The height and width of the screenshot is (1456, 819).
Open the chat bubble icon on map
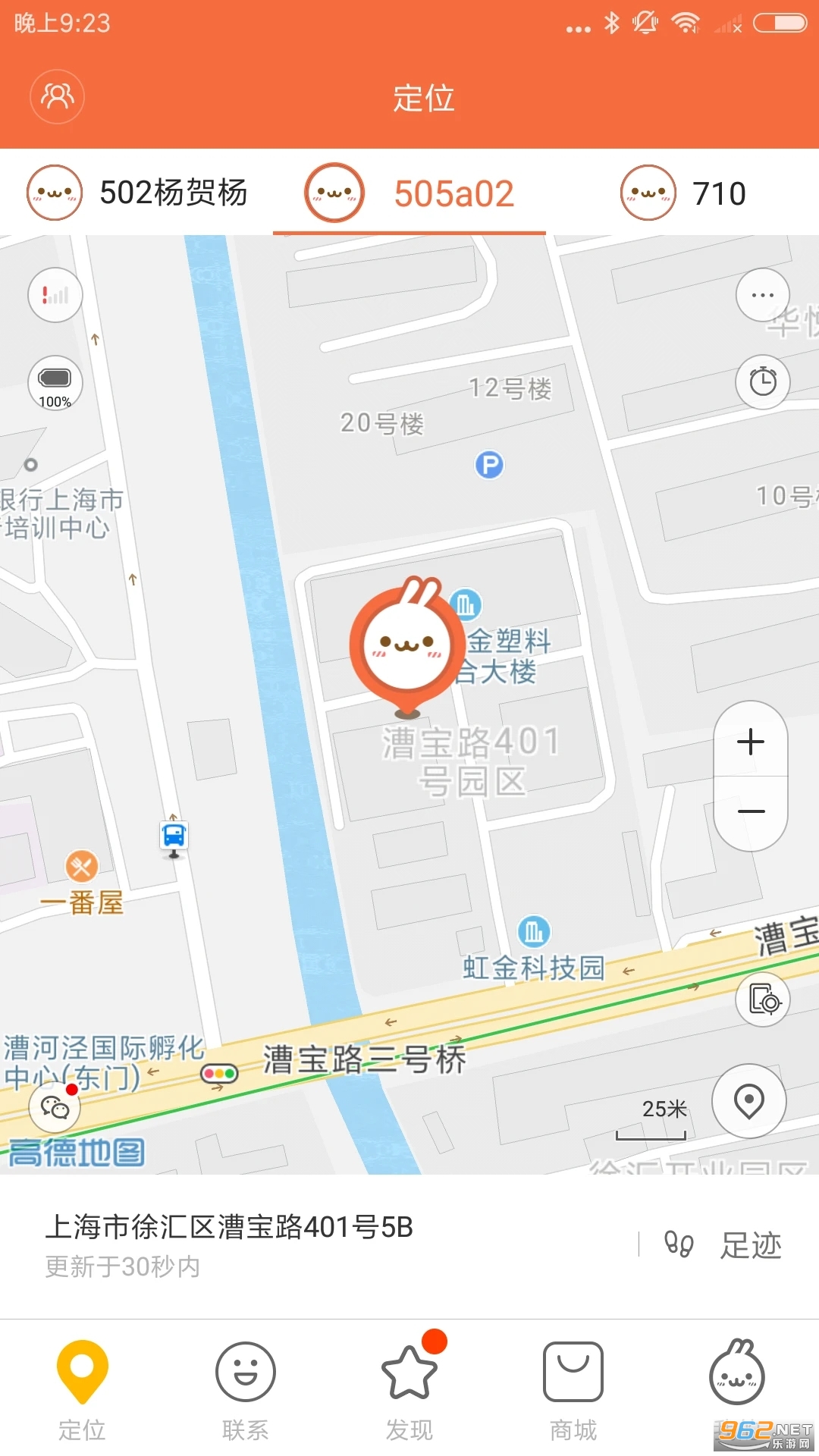coord(55,1107)
